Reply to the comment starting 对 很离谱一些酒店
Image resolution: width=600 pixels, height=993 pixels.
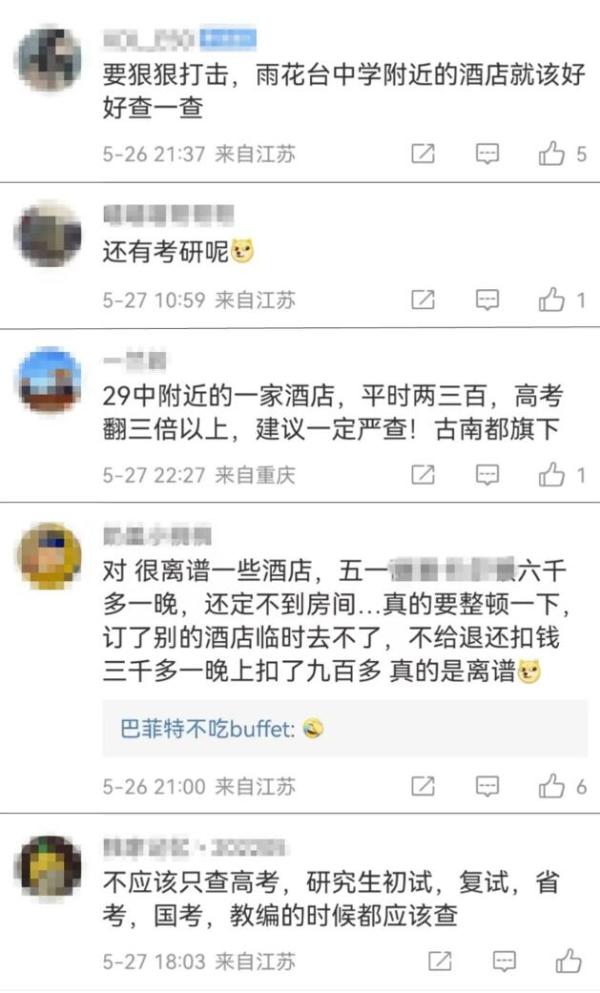click(487, 787)
